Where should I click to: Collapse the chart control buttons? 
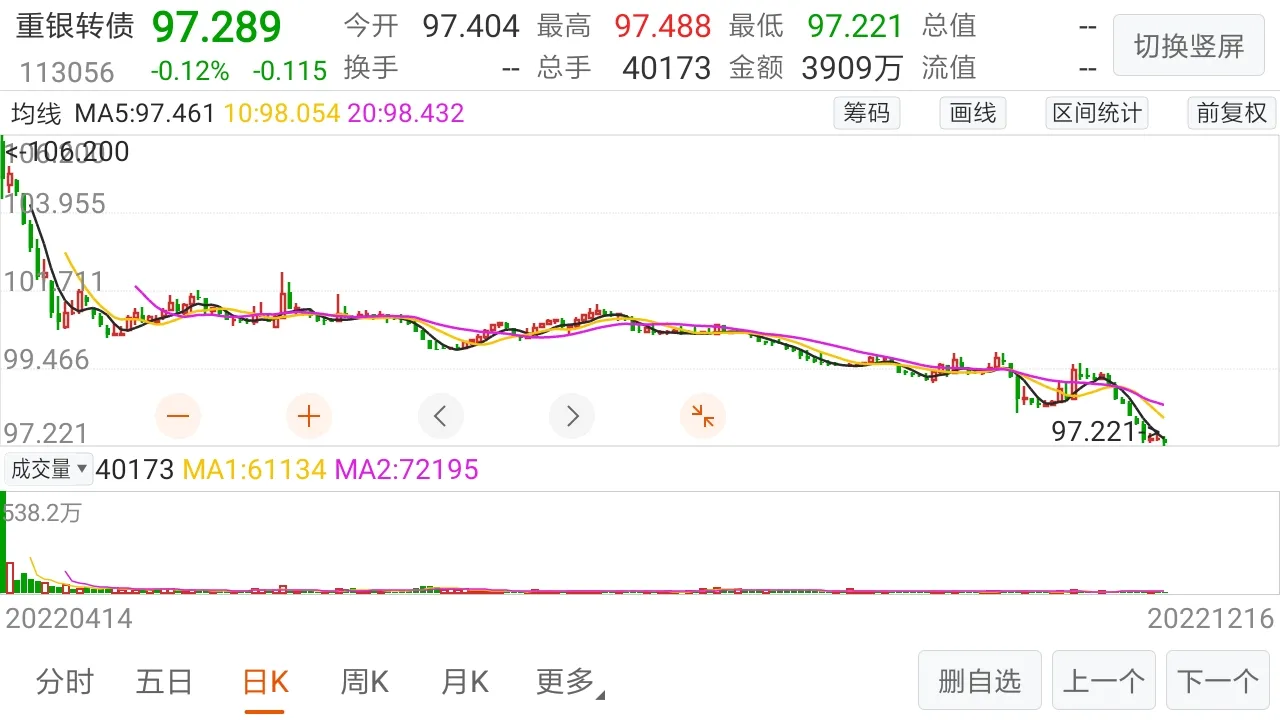(x=703, y=416)
